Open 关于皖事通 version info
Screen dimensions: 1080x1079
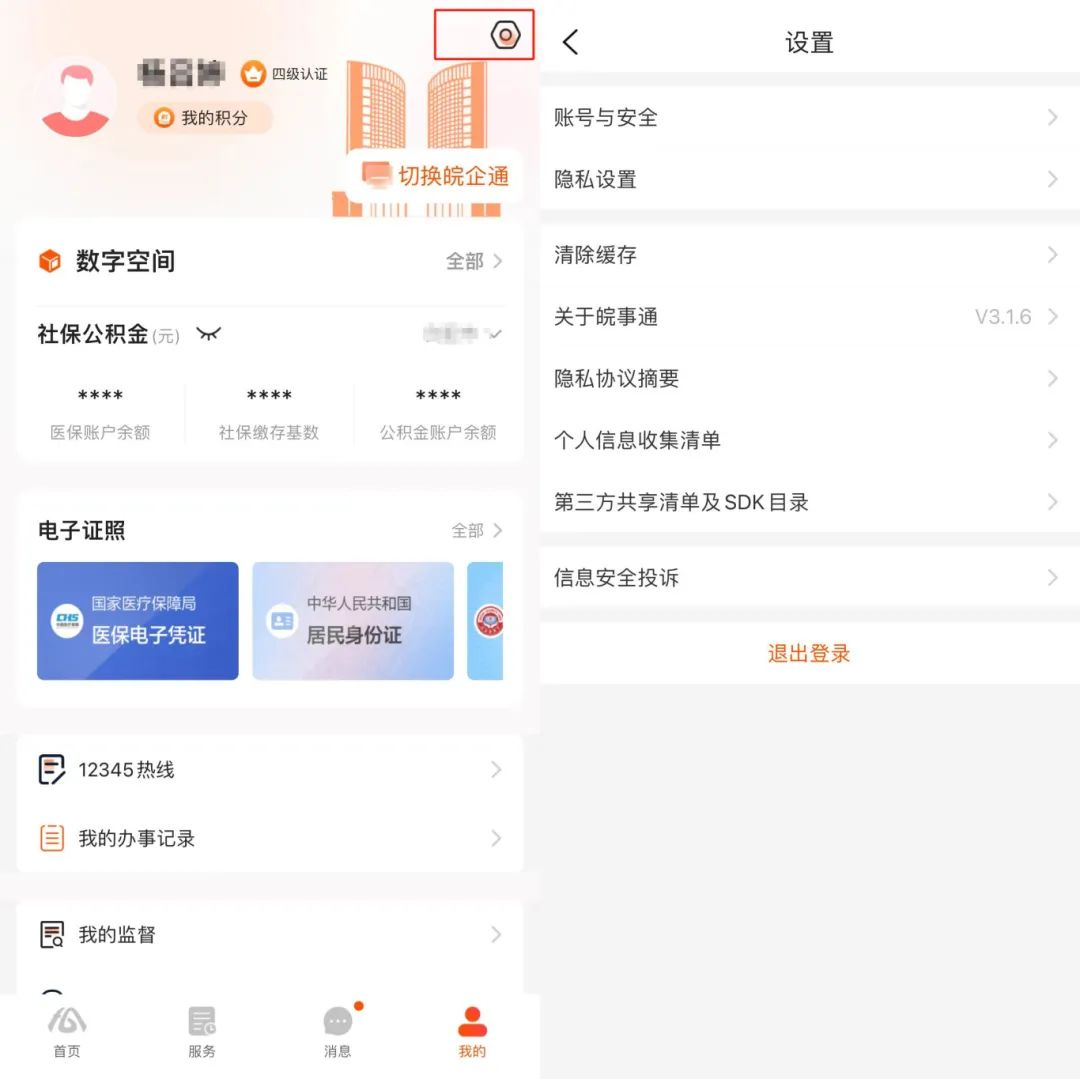coord(808,317)
